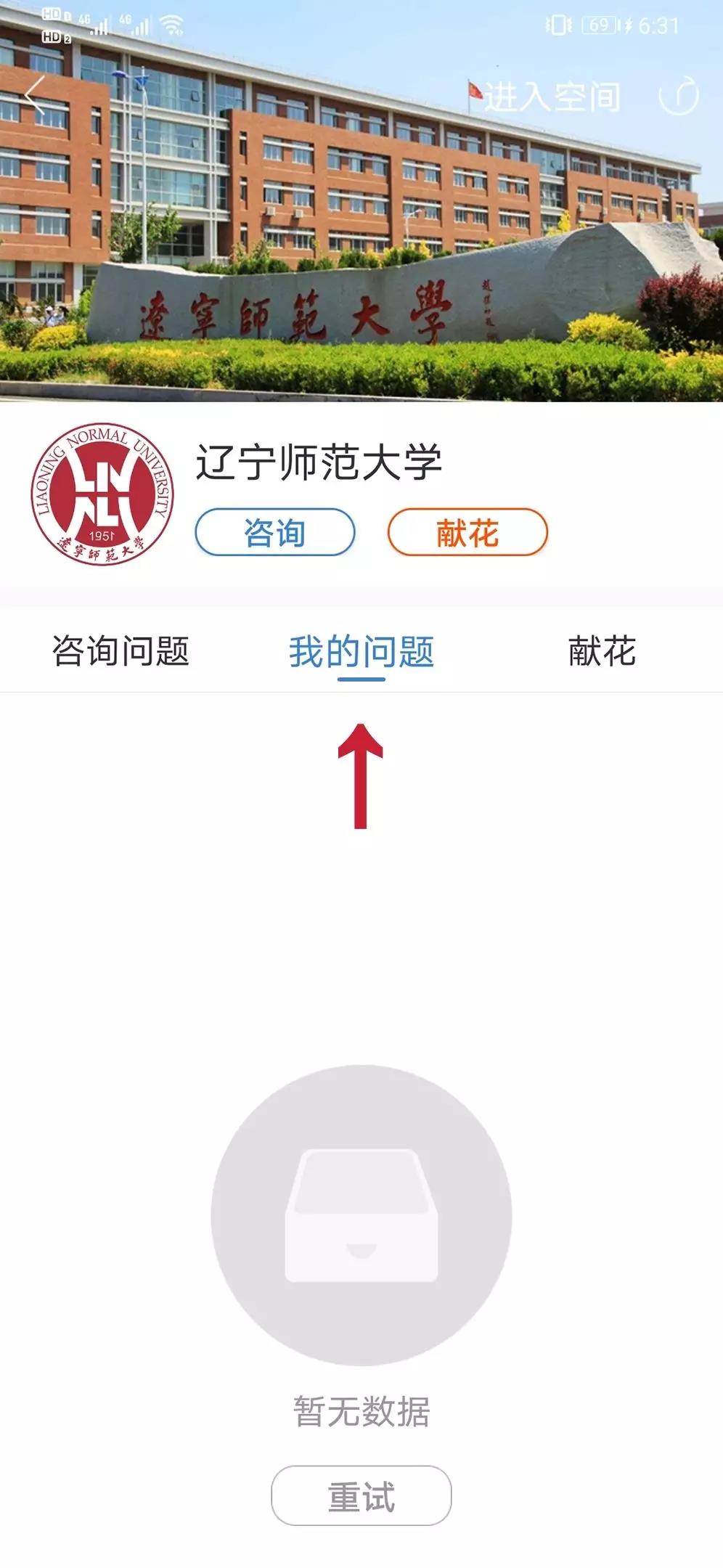Open the 献花 tab
The height and width of the screenshot is (1568, 723).
pyautogui.click(x=602, y=650)
